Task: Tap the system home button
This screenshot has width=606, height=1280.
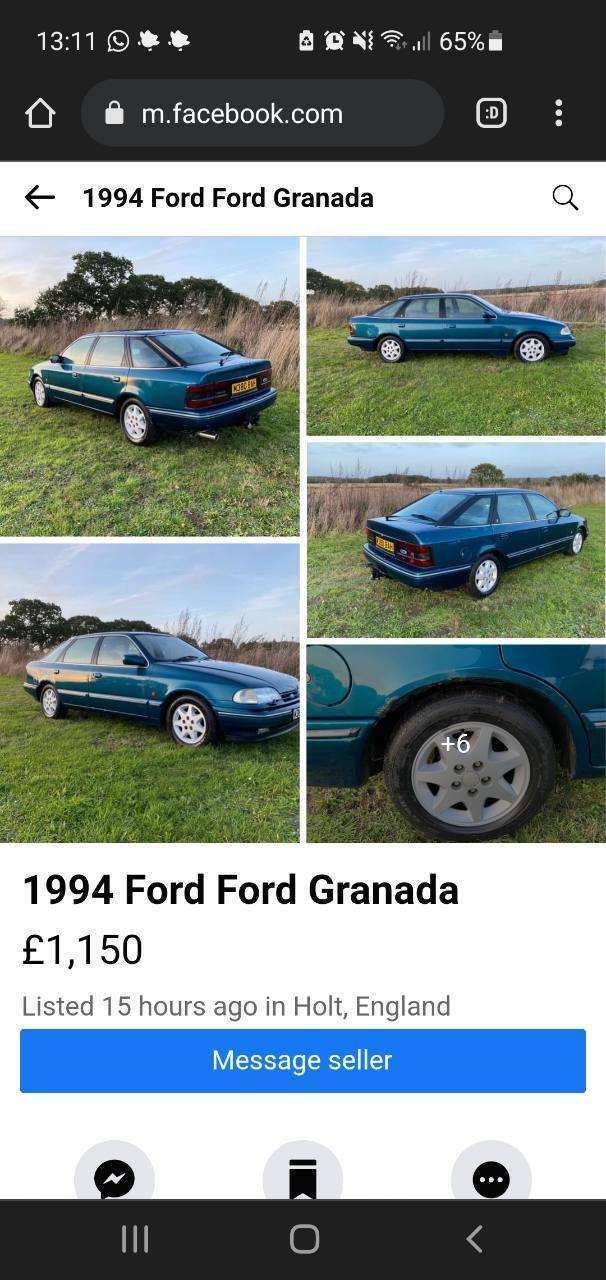Action: pyautogui.click(x=304, y=1240)
